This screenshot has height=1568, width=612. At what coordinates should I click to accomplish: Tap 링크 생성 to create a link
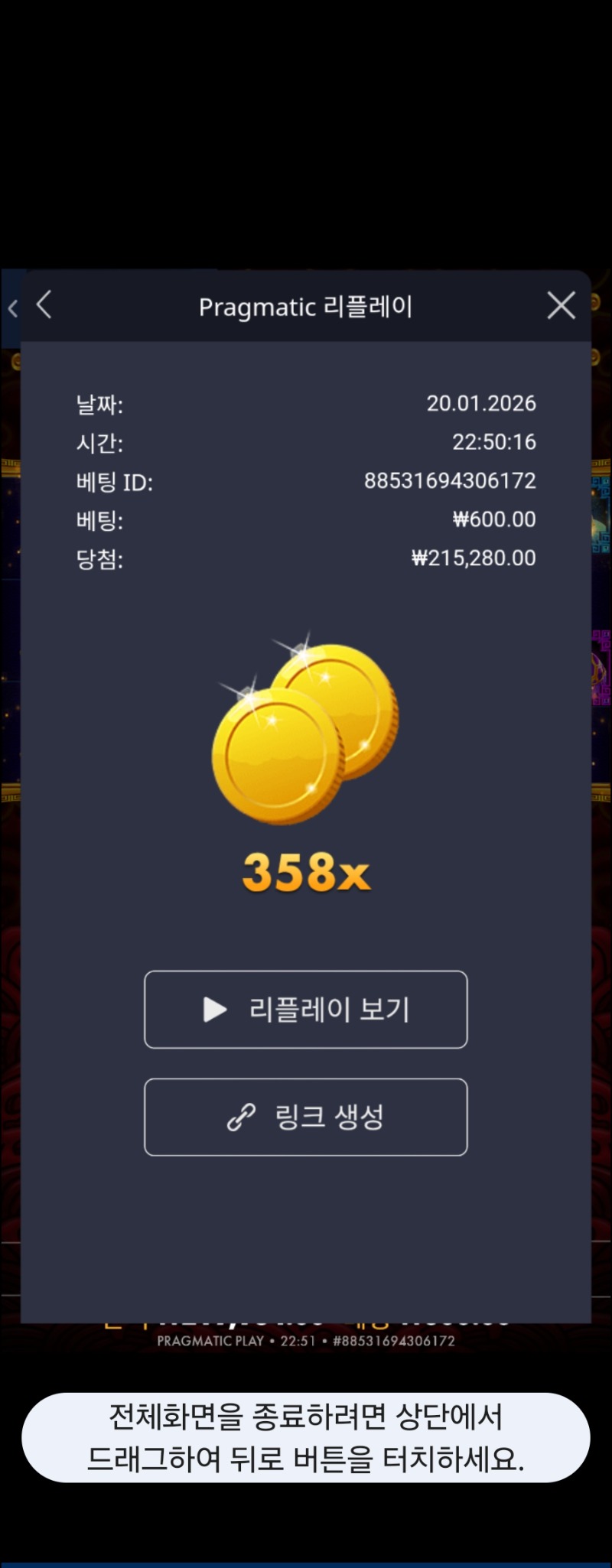pyautogui.click(x=306, y=1117)
